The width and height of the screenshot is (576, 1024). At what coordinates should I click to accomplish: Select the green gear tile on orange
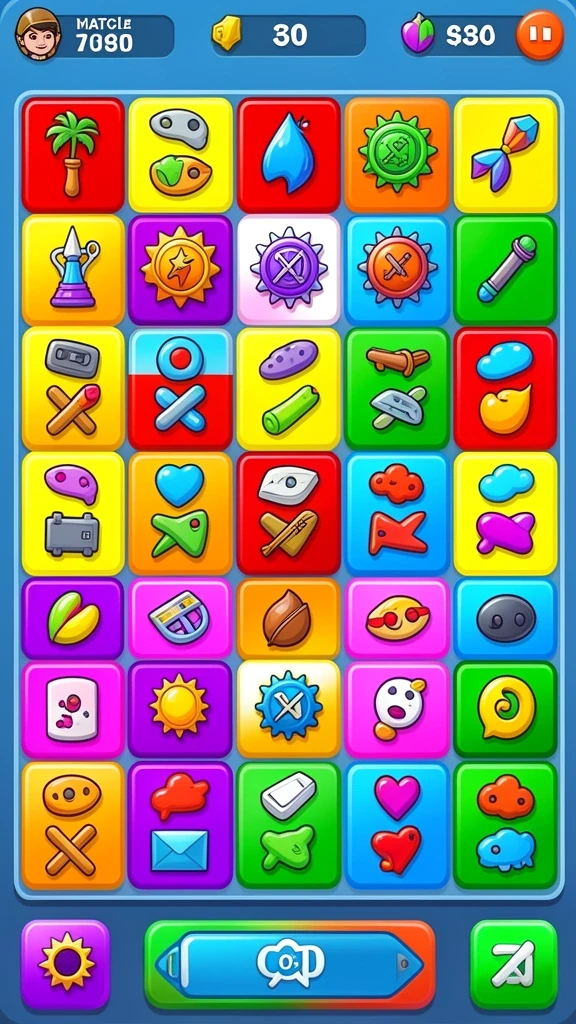coord(397,155)
